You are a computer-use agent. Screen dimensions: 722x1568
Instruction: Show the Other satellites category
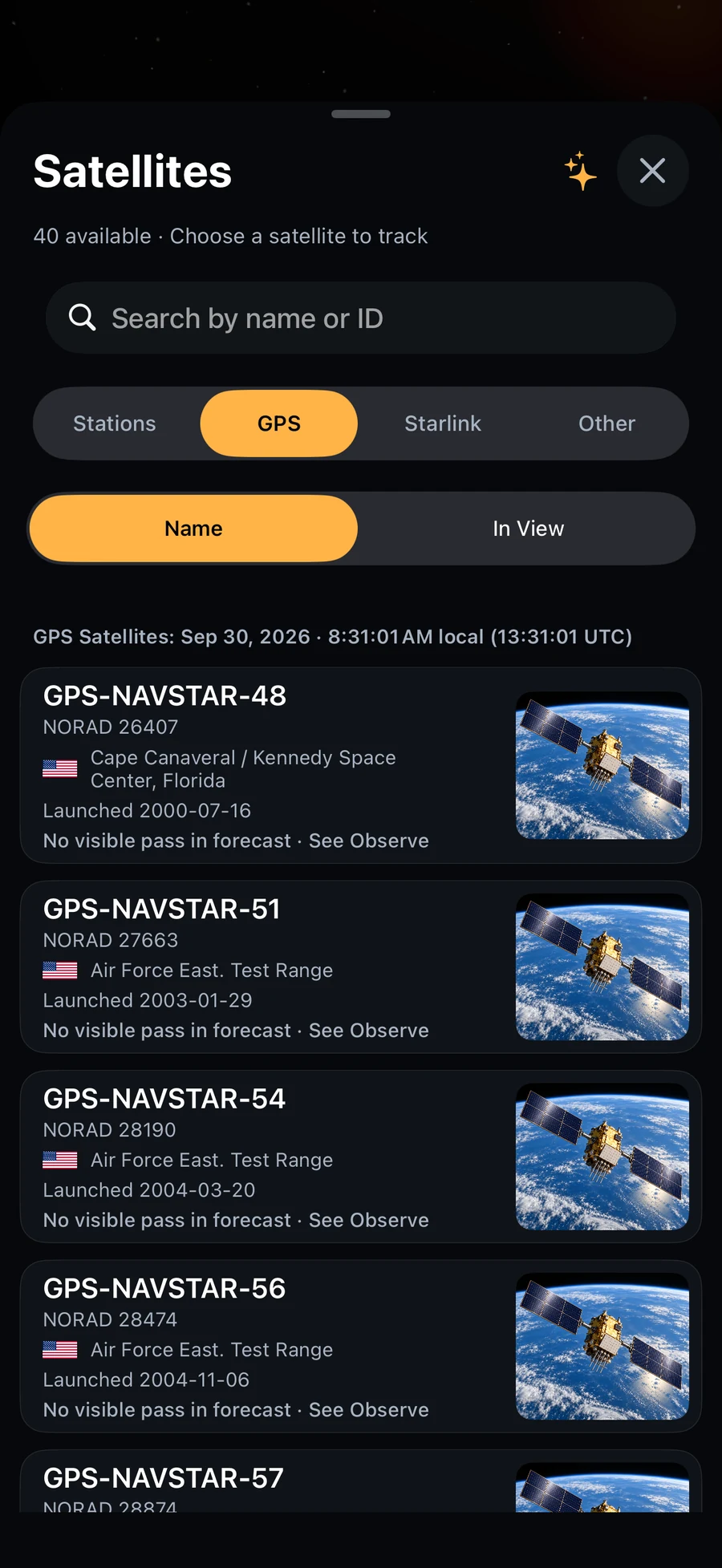[x=607, y=423]
